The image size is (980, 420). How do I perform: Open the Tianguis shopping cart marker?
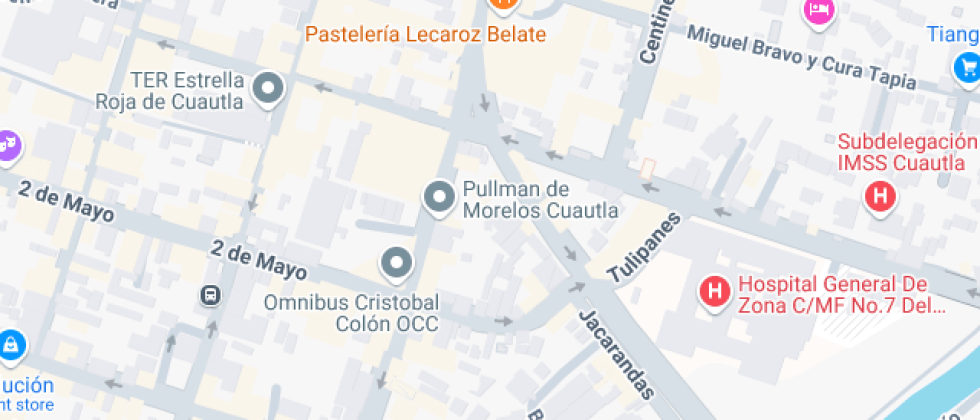click(x=966, y=67)
